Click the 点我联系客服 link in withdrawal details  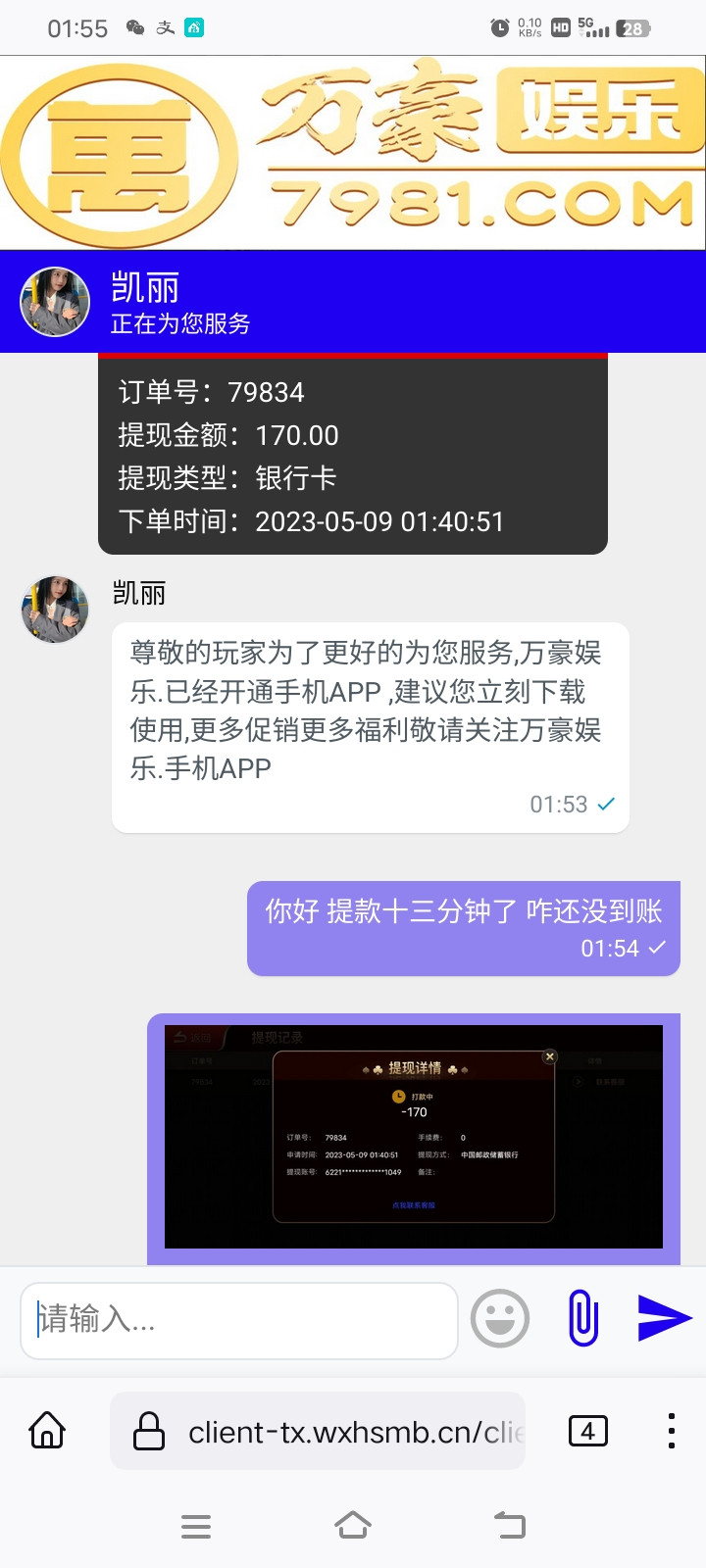click(x=412, y=1202)
